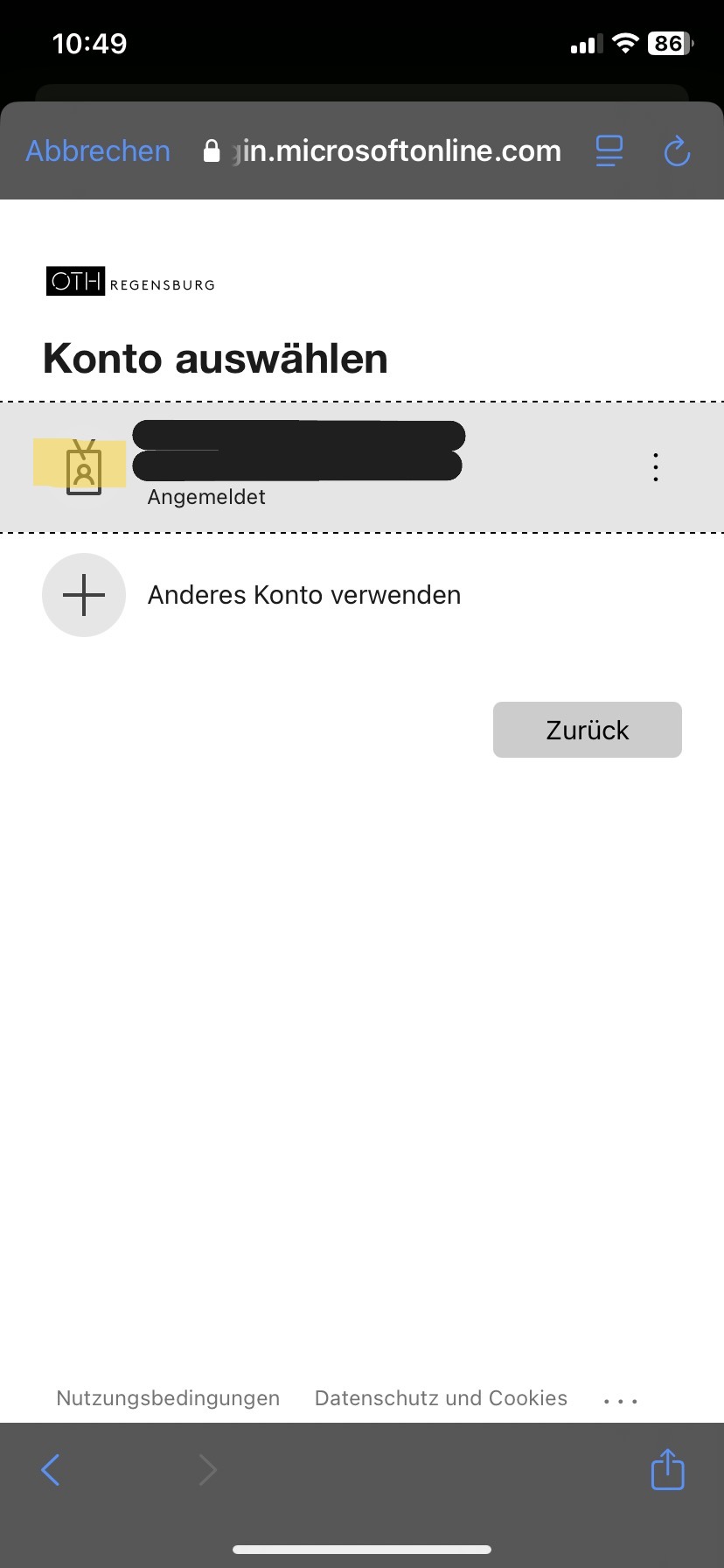Image resolution: width=724 pixels, height=1568 pixels.
Task: Choose Anderes Konto verwenden
Action: [303, 595]
